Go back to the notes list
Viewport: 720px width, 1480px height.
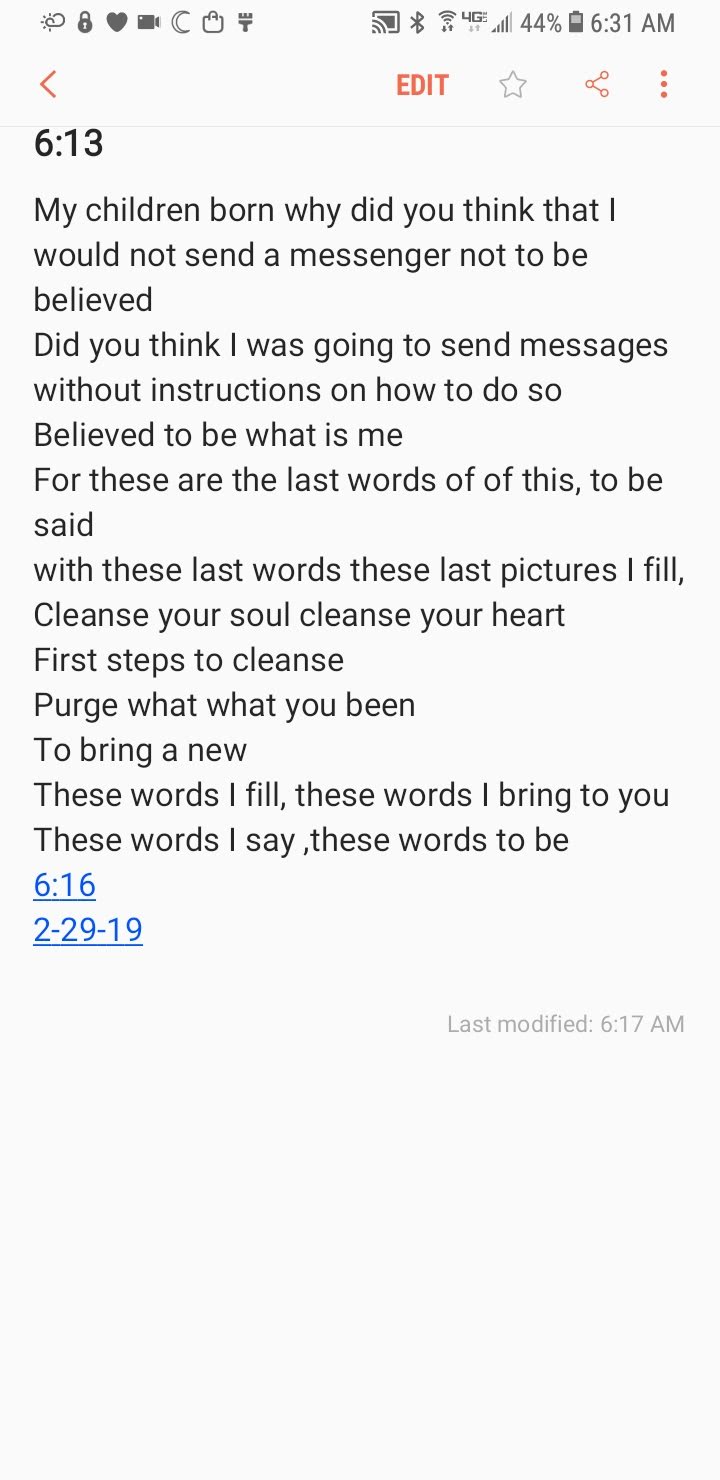pyautogui.click(x=48, y=85)
